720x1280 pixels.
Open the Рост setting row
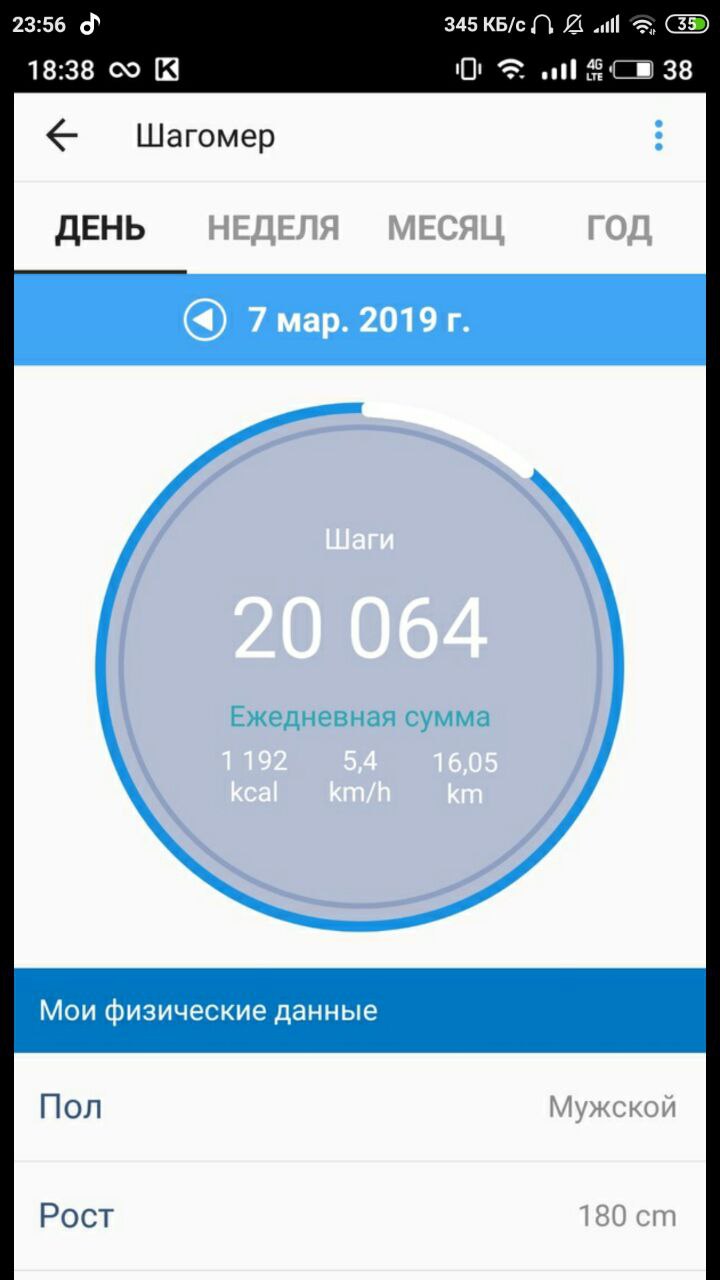[x=360, y=1216]
